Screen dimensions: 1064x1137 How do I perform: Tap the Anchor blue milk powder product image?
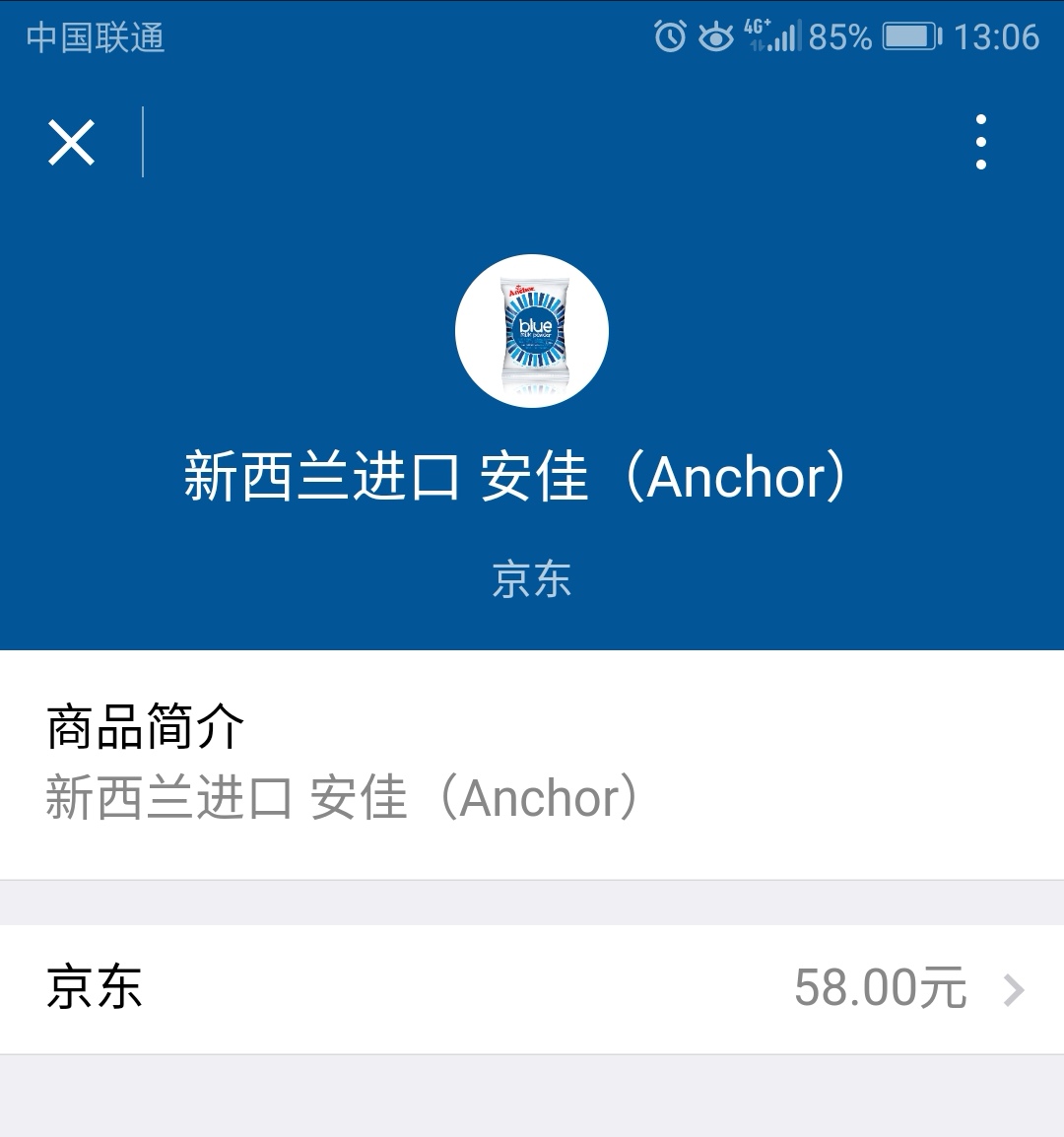[532, 332]
